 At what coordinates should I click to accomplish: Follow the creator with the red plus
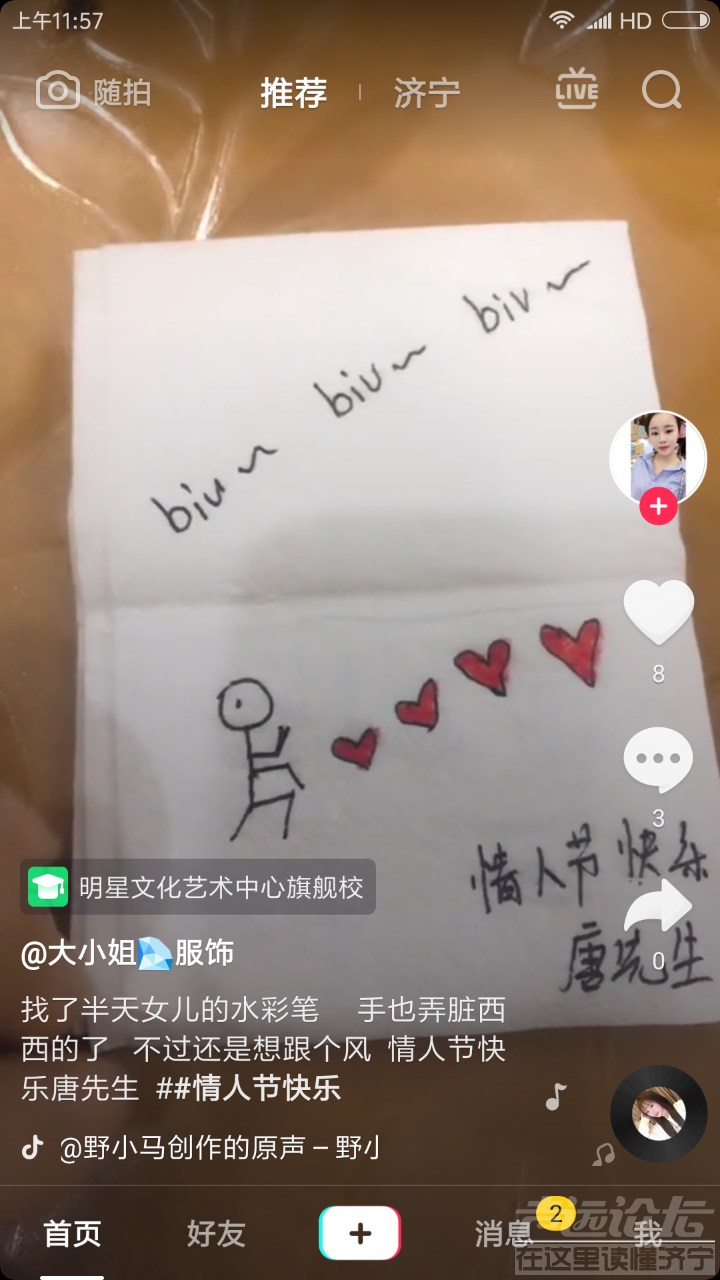[x=658, y=507]
